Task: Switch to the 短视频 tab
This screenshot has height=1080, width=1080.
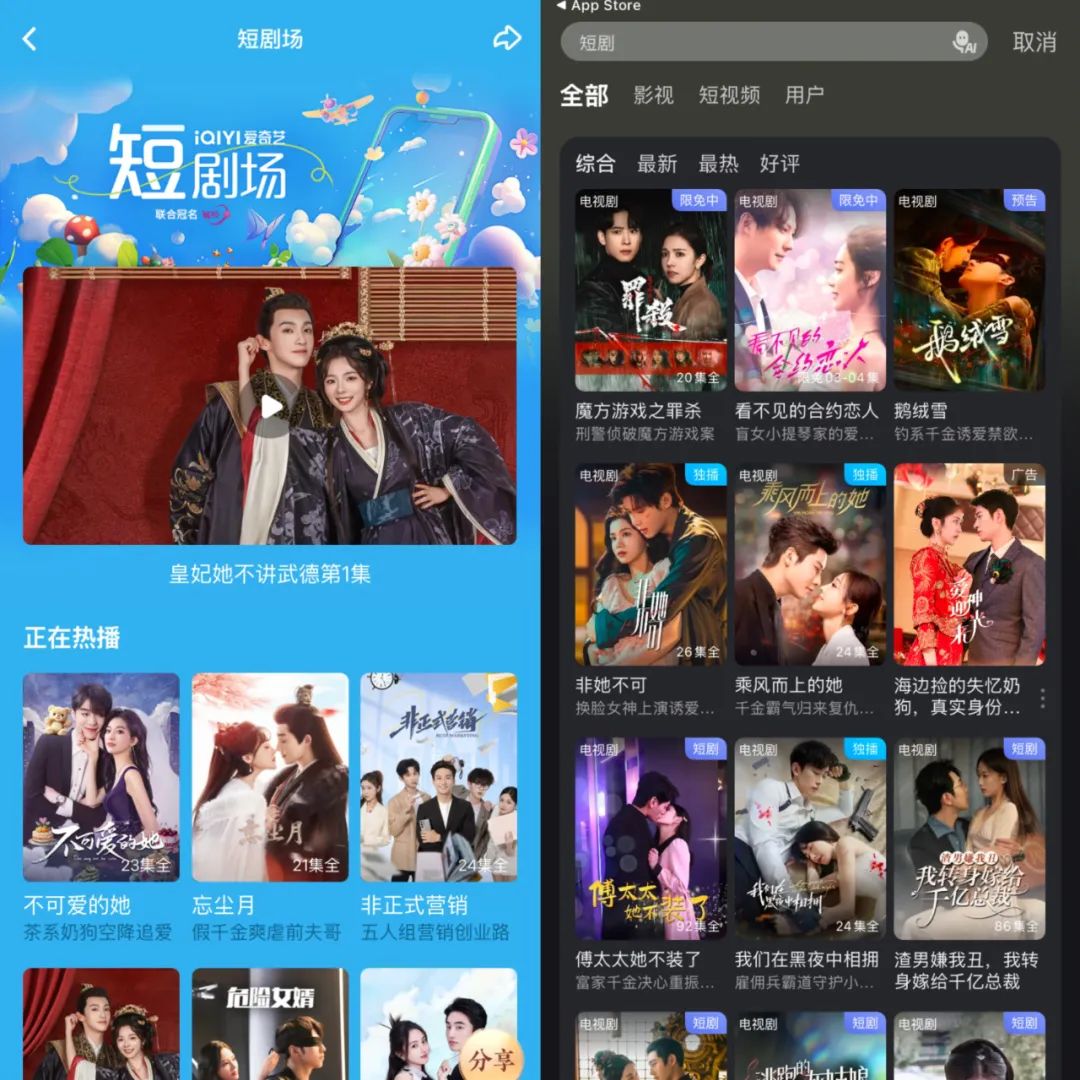Action: (x=729, y=95)
